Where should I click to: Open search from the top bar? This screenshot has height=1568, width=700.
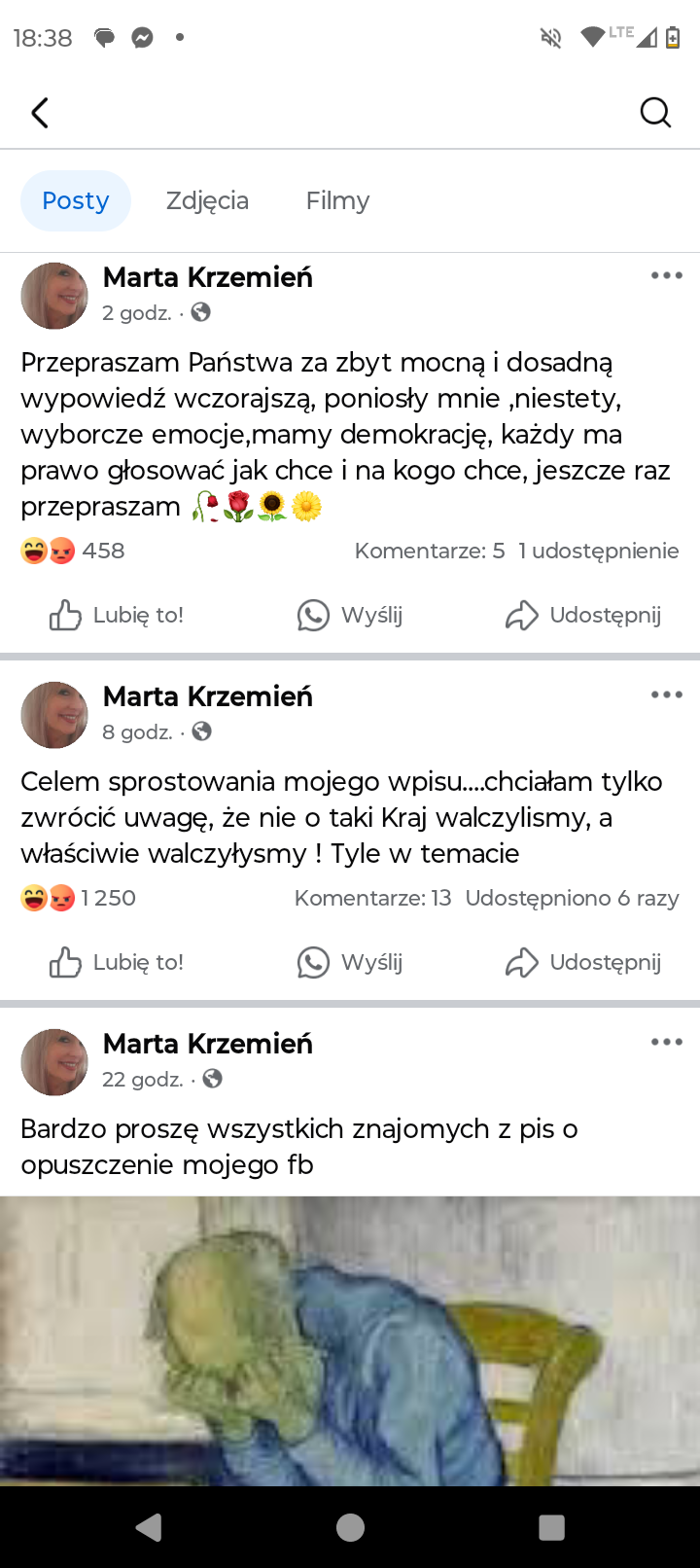tap(655, 113)
